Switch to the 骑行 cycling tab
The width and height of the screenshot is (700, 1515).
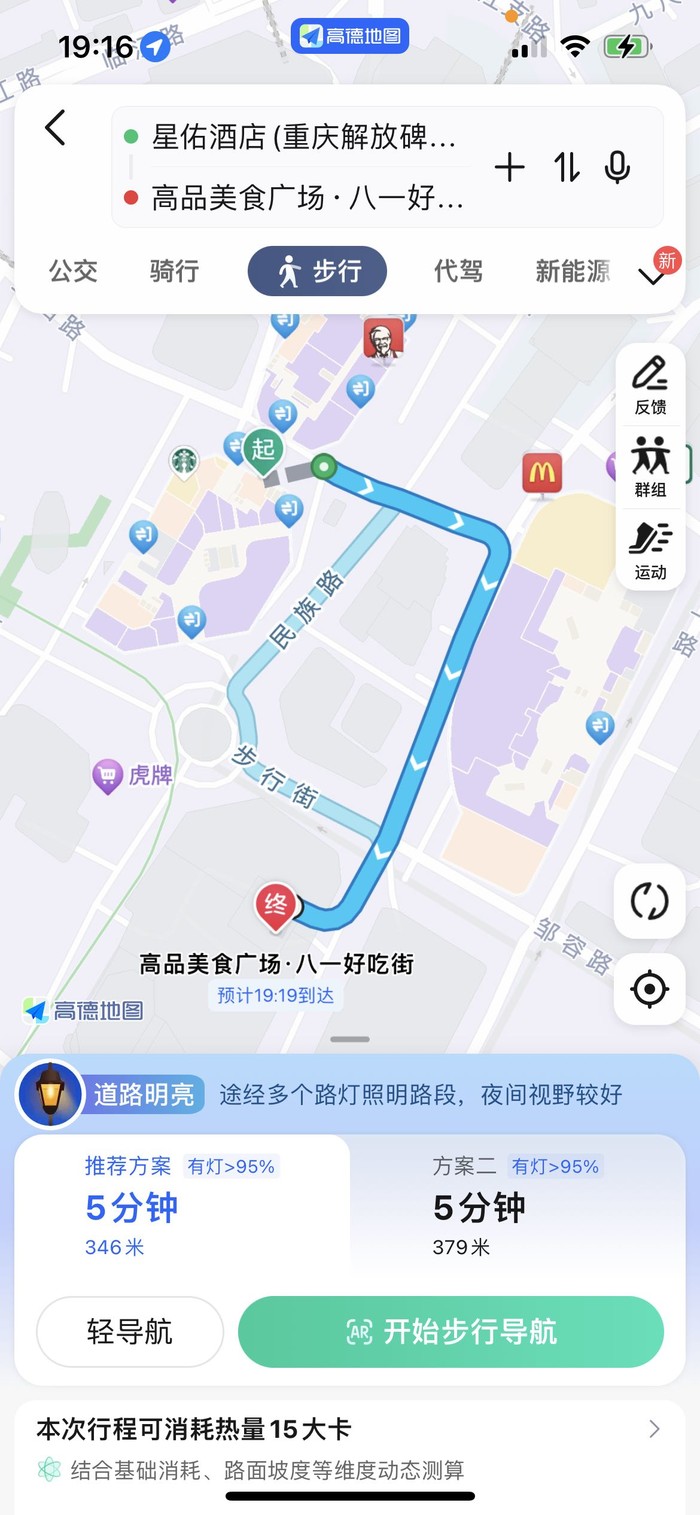pyautogui.click(x=175, y=271)
